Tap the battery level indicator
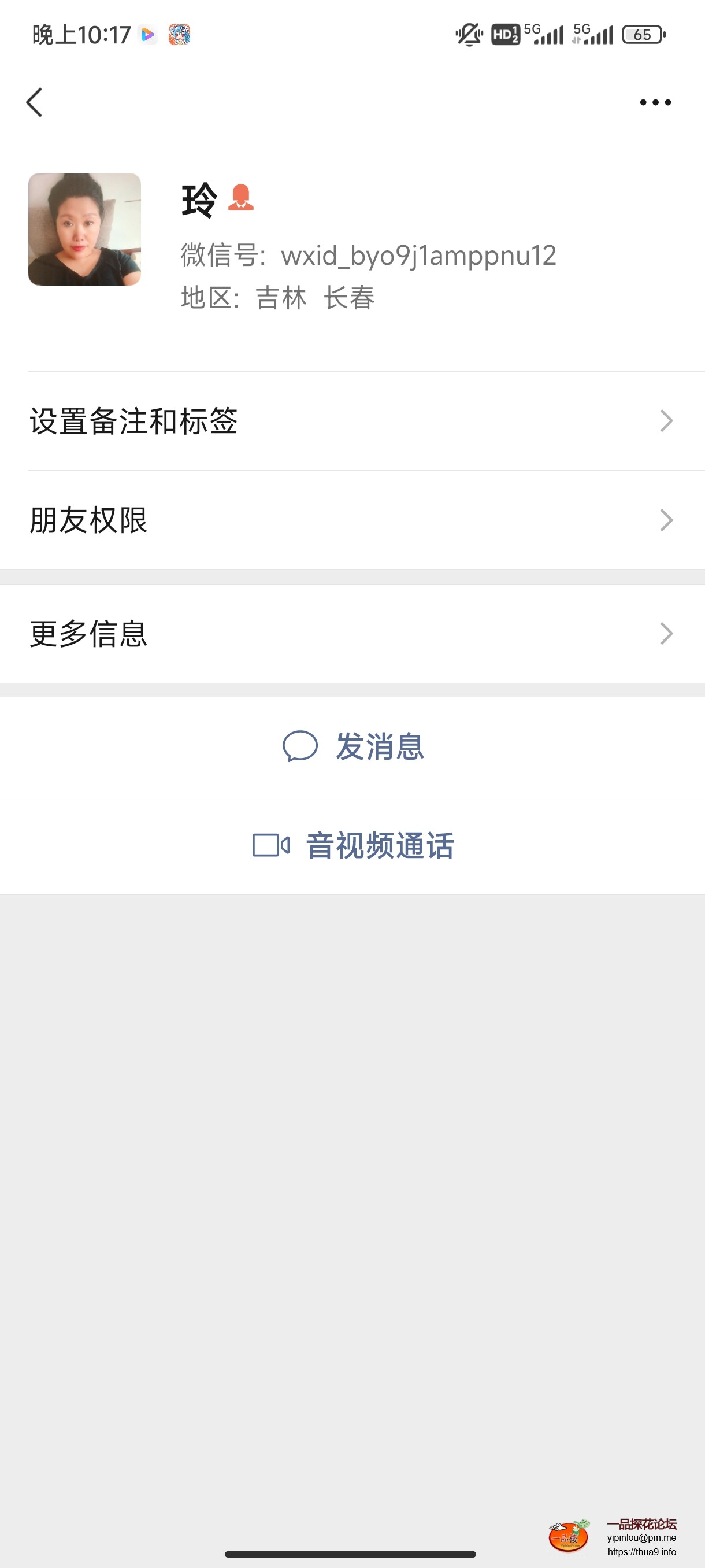This screenshot has height=1568, width=705. coord(643,35)
